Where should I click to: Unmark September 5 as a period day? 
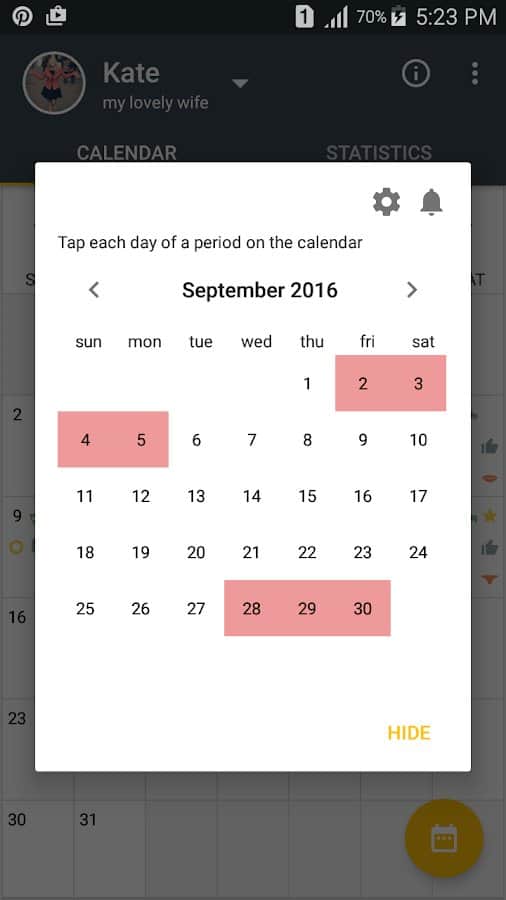click(141, 440)
